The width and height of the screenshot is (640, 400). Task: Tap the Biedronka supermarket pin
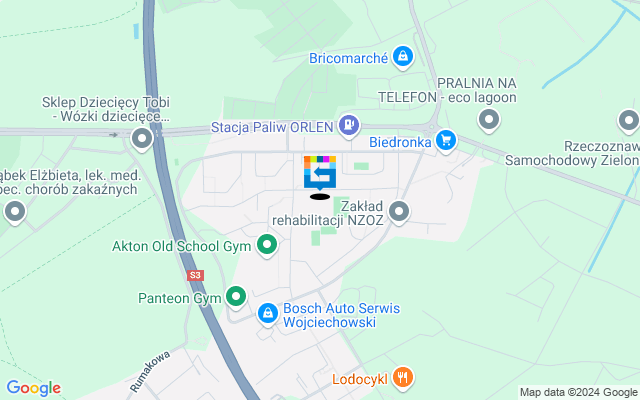click(445, 141)
